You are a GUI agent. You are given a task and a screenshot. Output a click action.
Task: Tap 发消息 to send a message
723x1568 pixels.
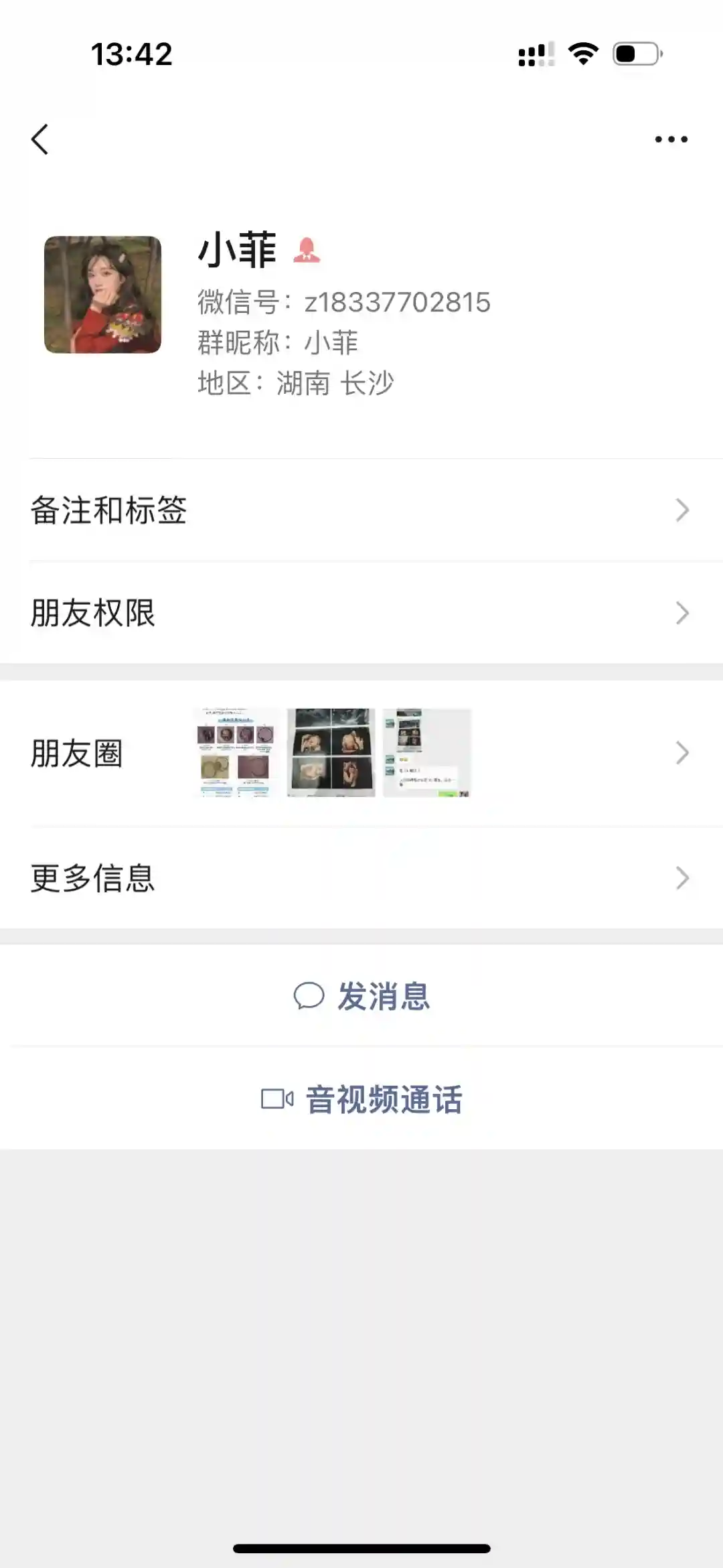click(x=361, y=996)
